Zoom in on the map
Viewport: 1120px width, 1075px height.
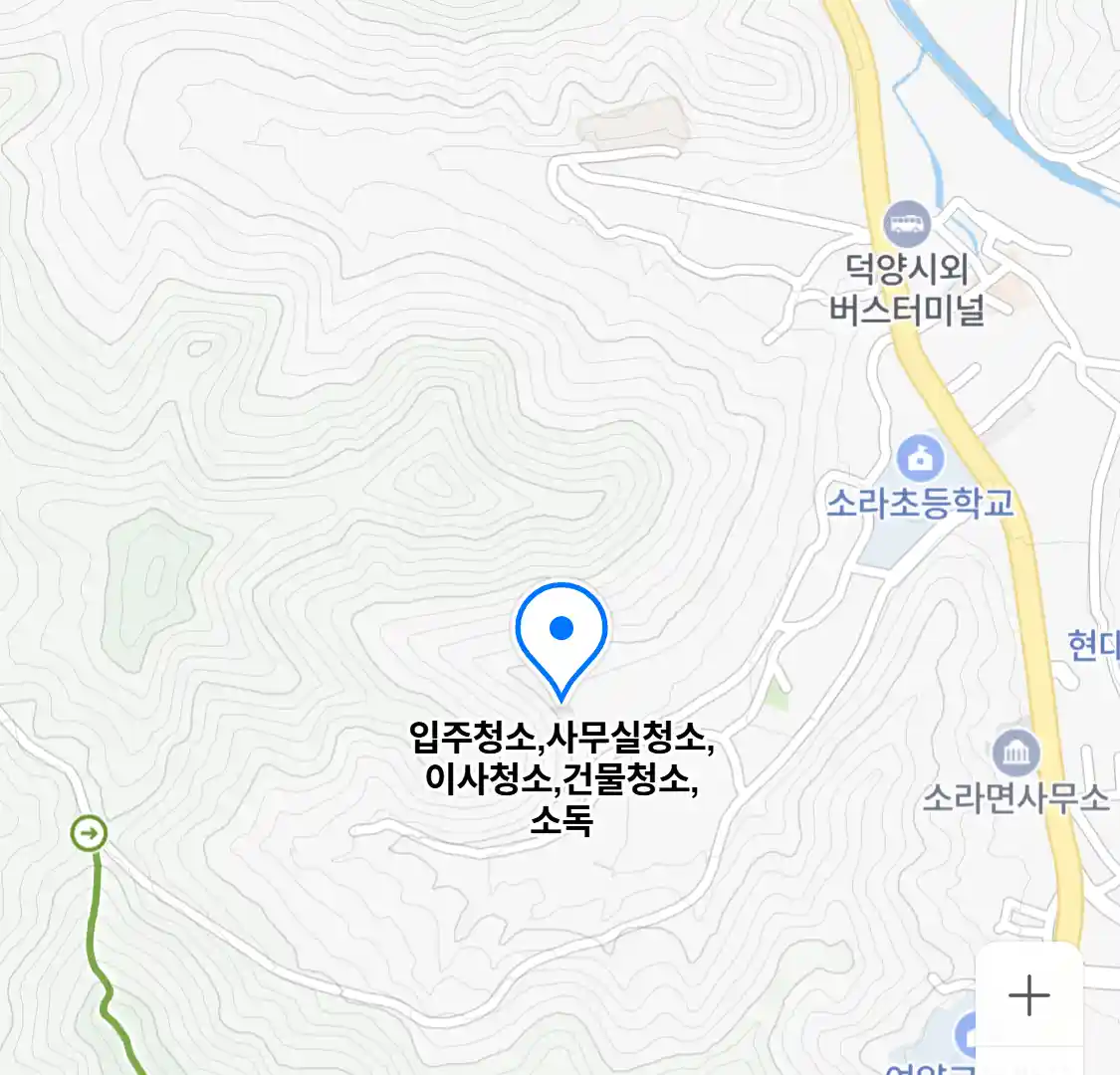tap(1028, 994)
